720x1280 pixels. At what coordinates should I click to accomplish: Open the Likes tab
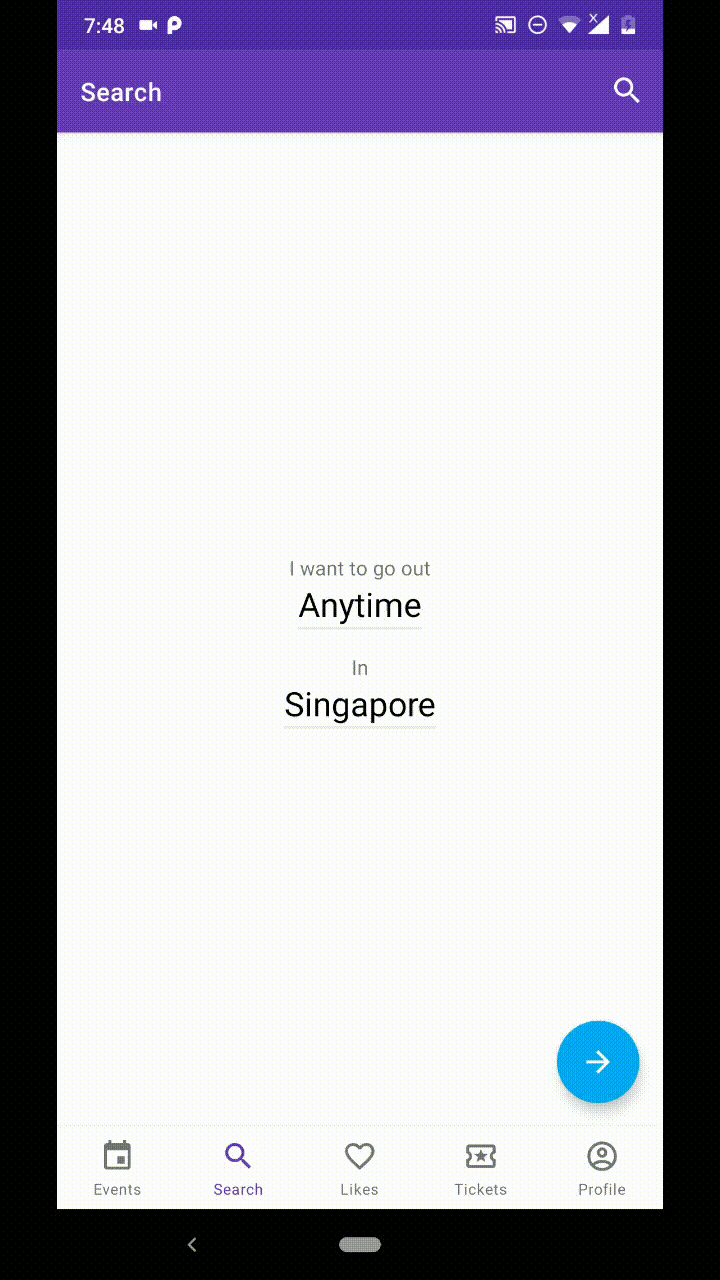point(359,1168)
